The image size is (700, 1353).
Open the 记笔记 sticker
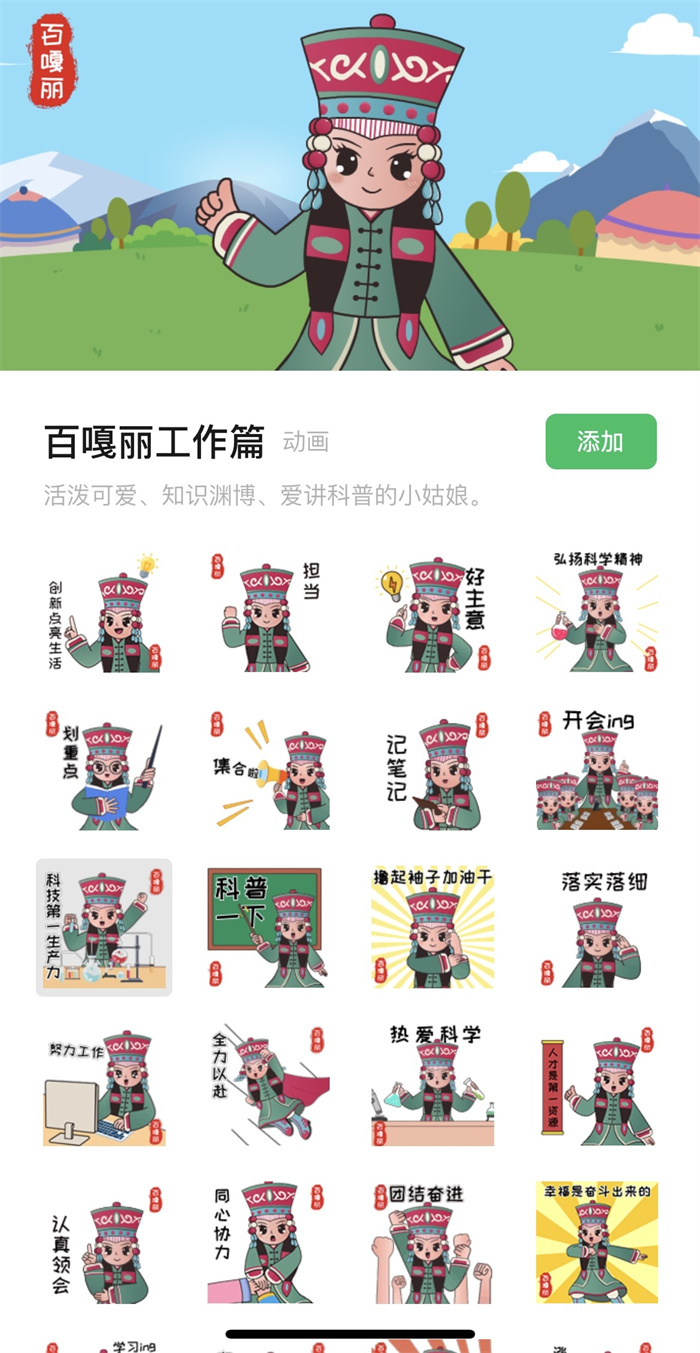coord(432,770)
